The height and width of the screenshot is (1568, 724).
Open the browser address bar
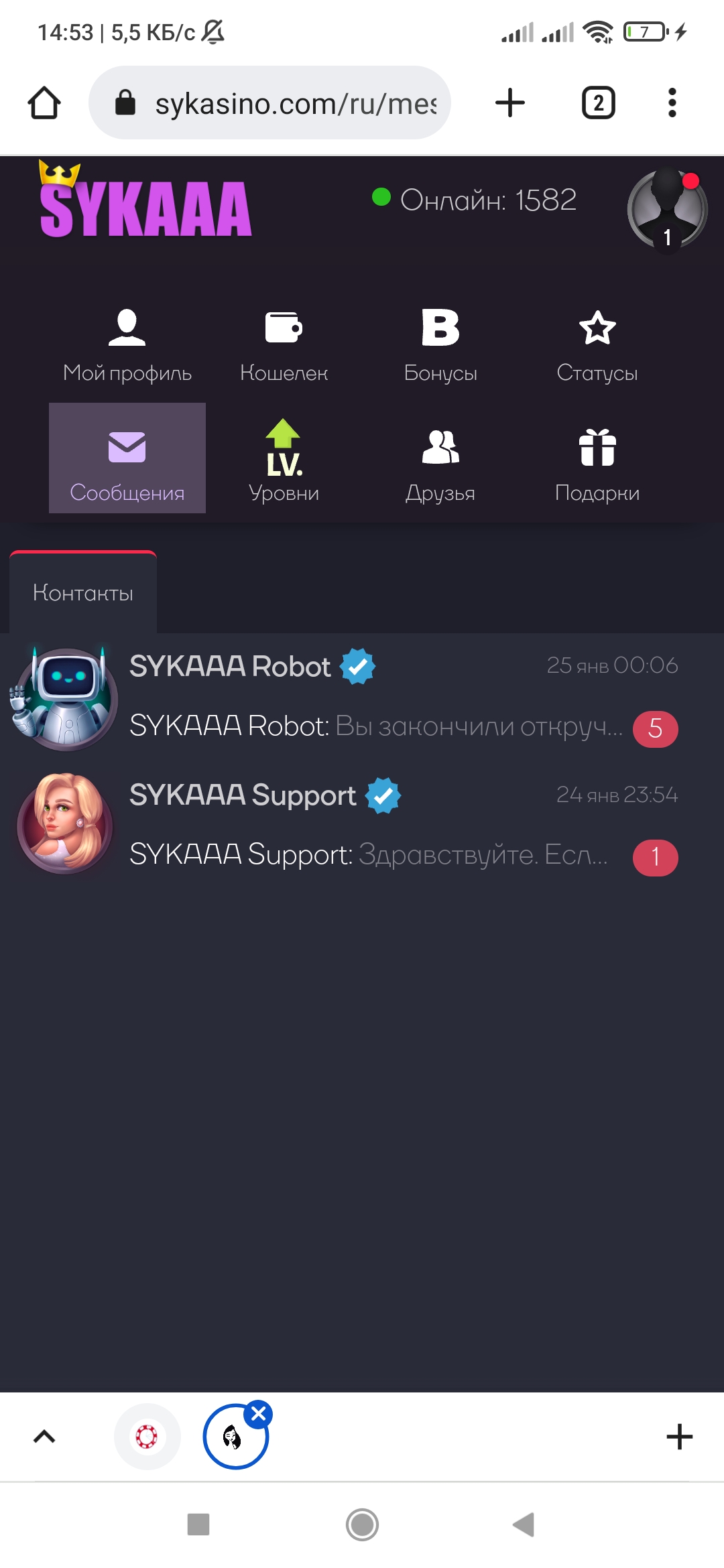click(x=269, y=103)
